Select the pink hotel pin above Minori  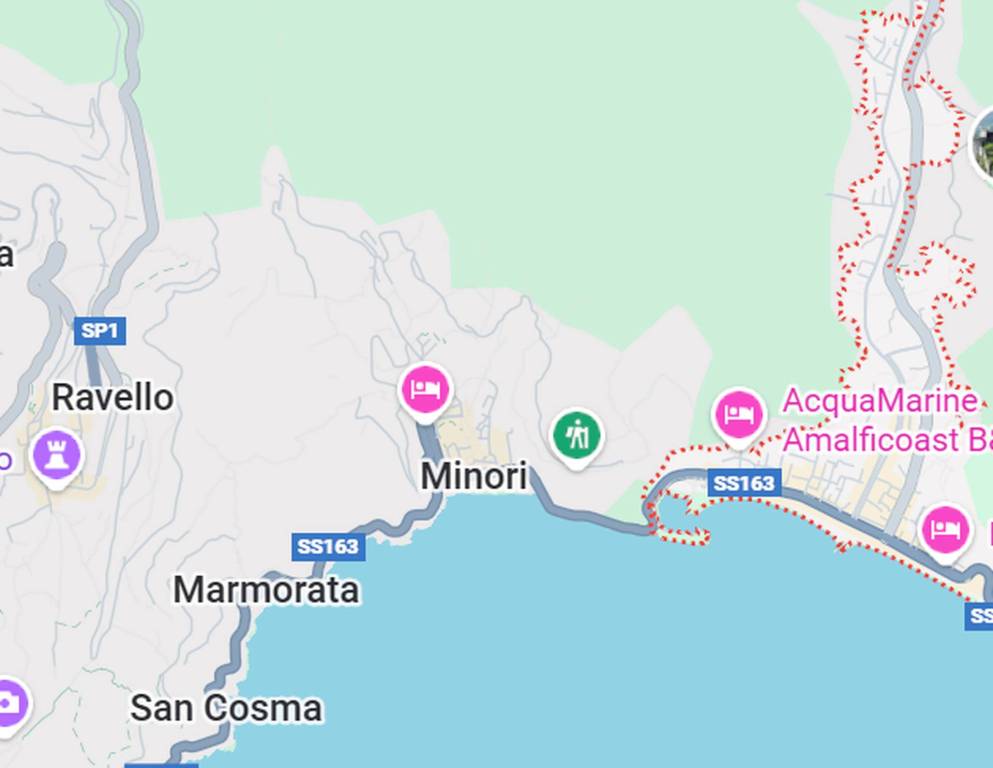[x=425, y=388]
